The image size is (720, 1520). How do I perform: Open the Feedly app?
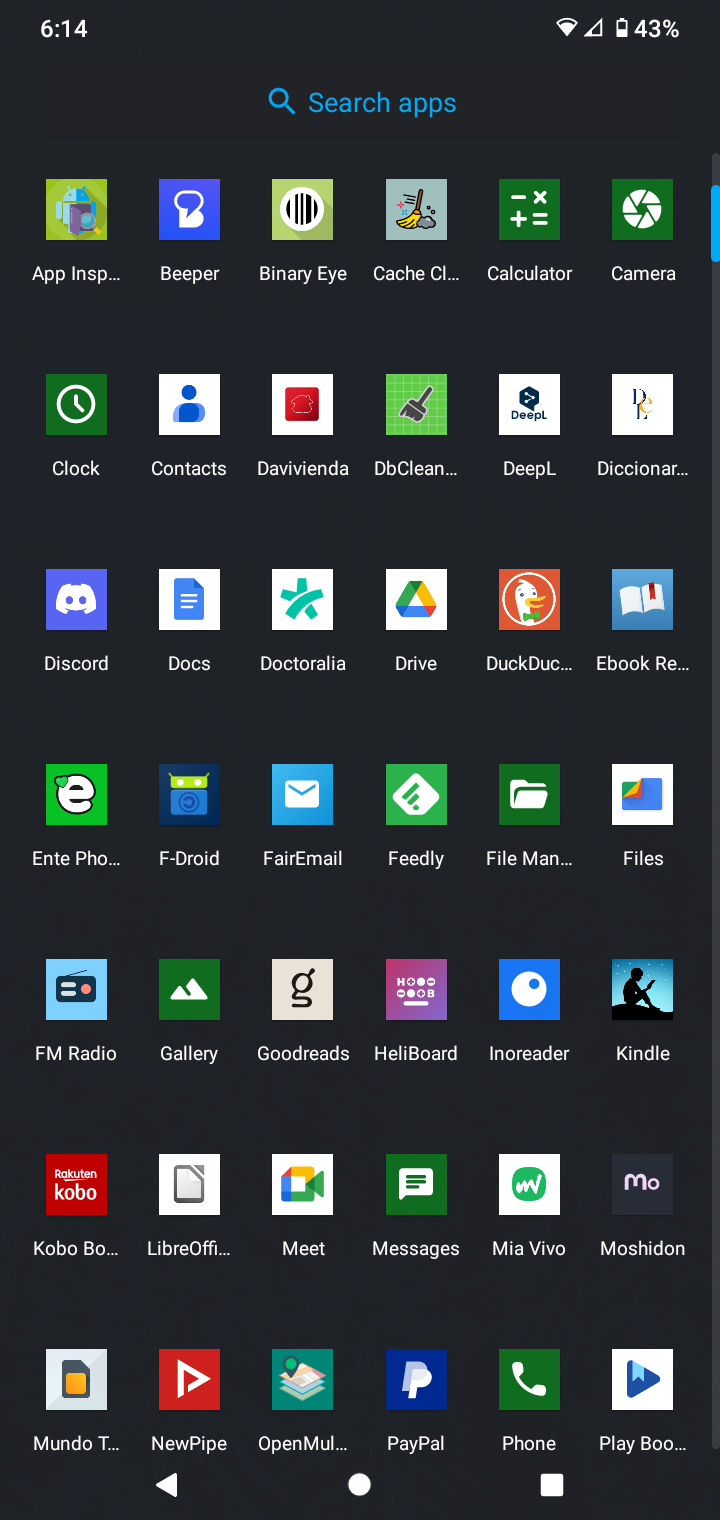[416, 795]
